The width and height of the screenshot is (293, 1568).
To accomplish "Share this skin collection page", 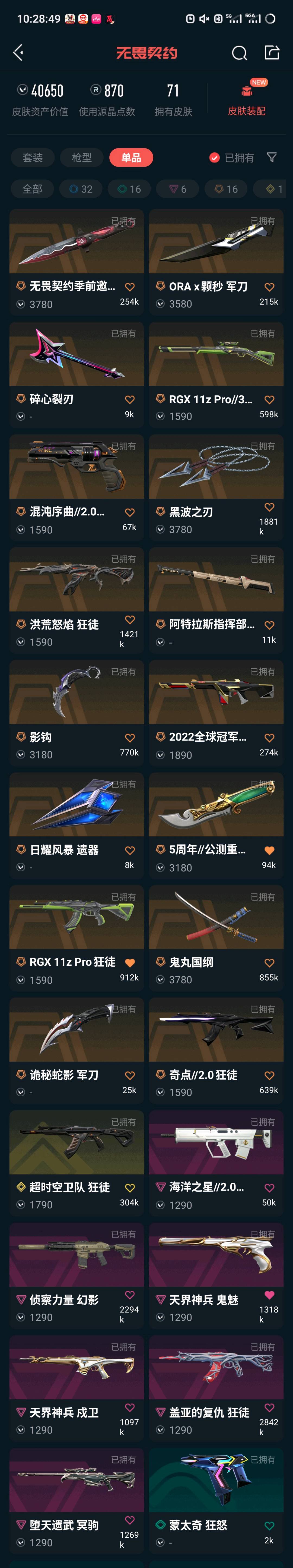I will [x=272, y=53].
